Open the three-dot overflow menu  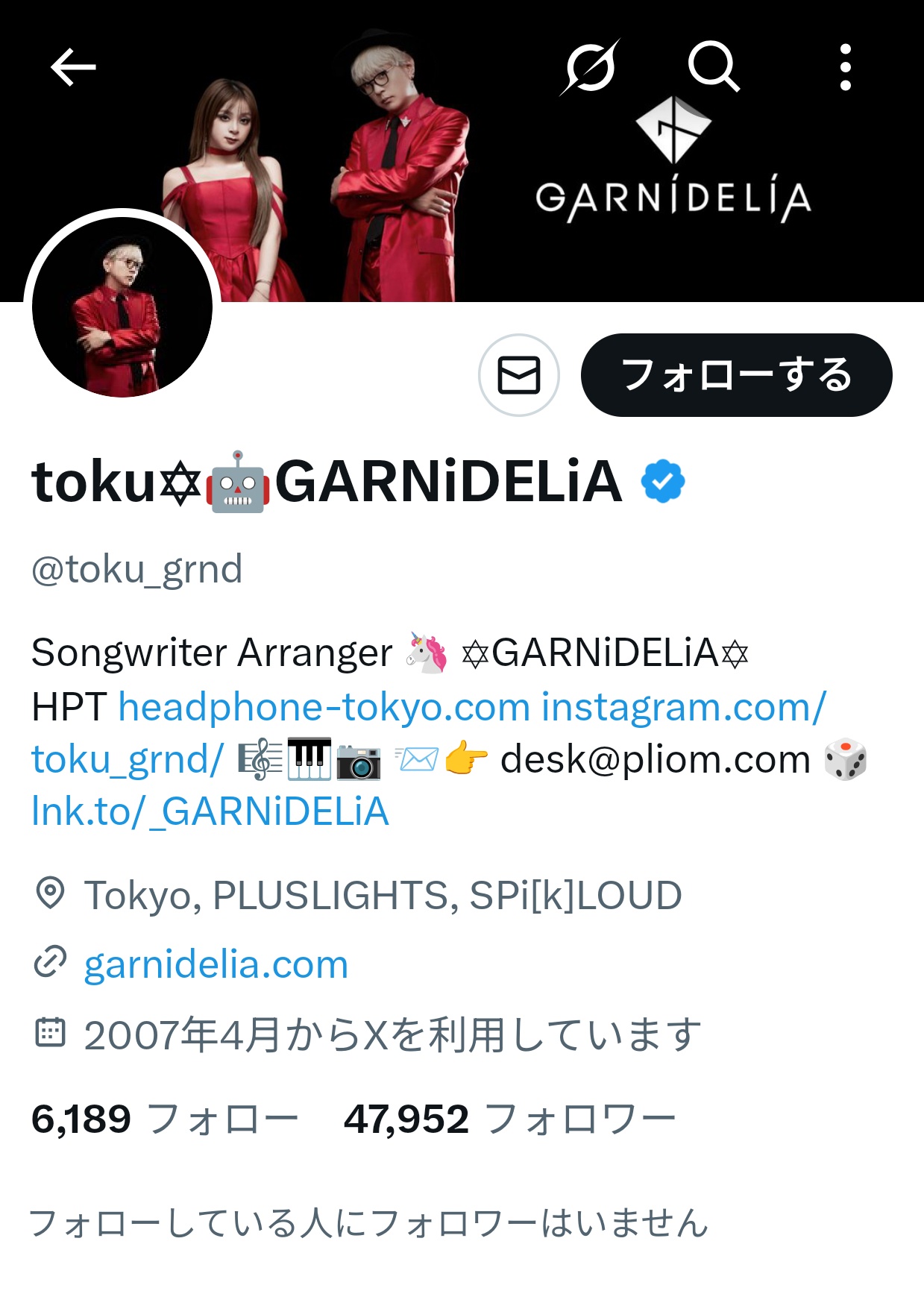point(845,67)
